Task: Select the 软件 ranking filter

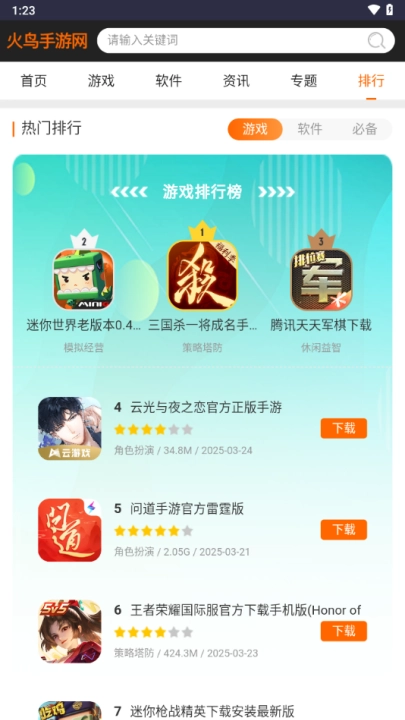Action: coord(310,129)
